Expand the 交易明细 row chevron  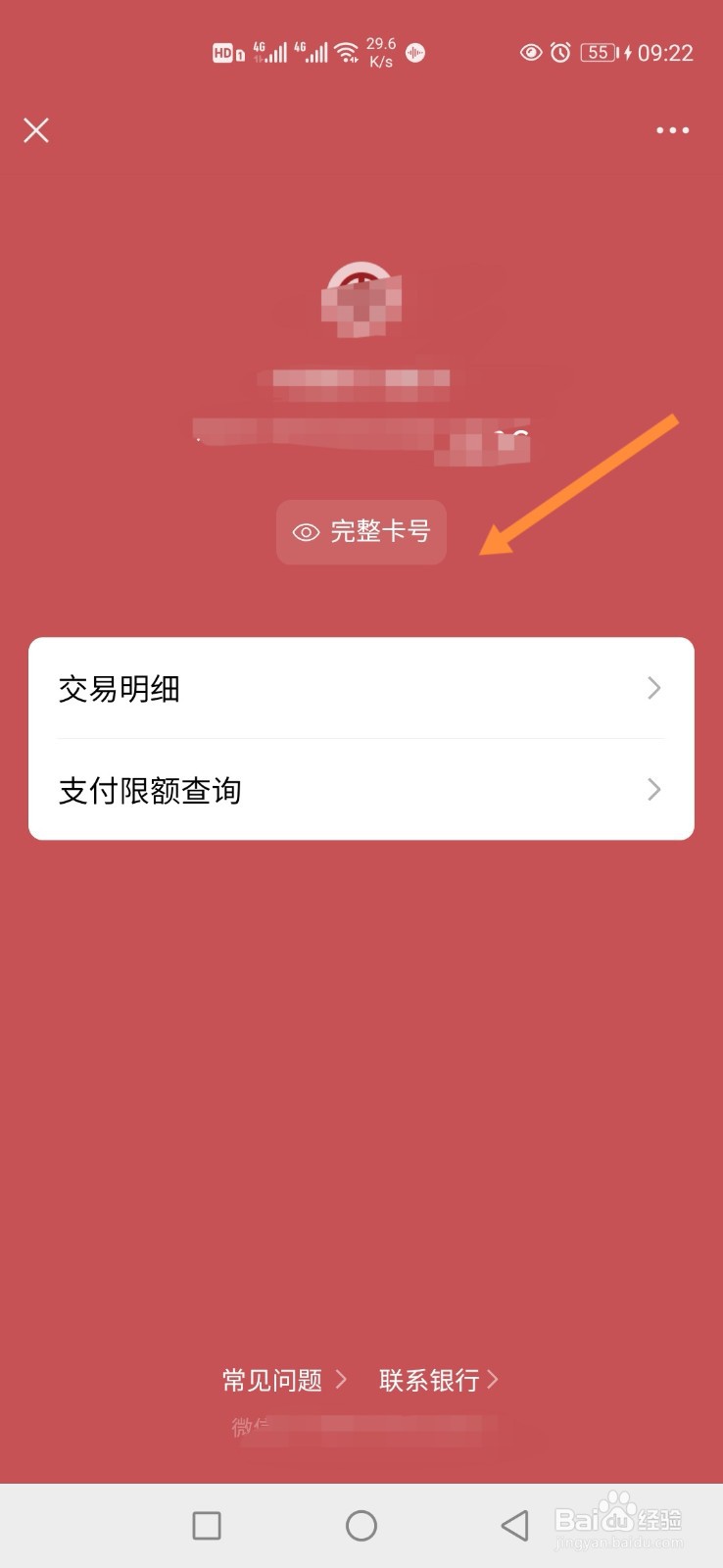(653, 688)
